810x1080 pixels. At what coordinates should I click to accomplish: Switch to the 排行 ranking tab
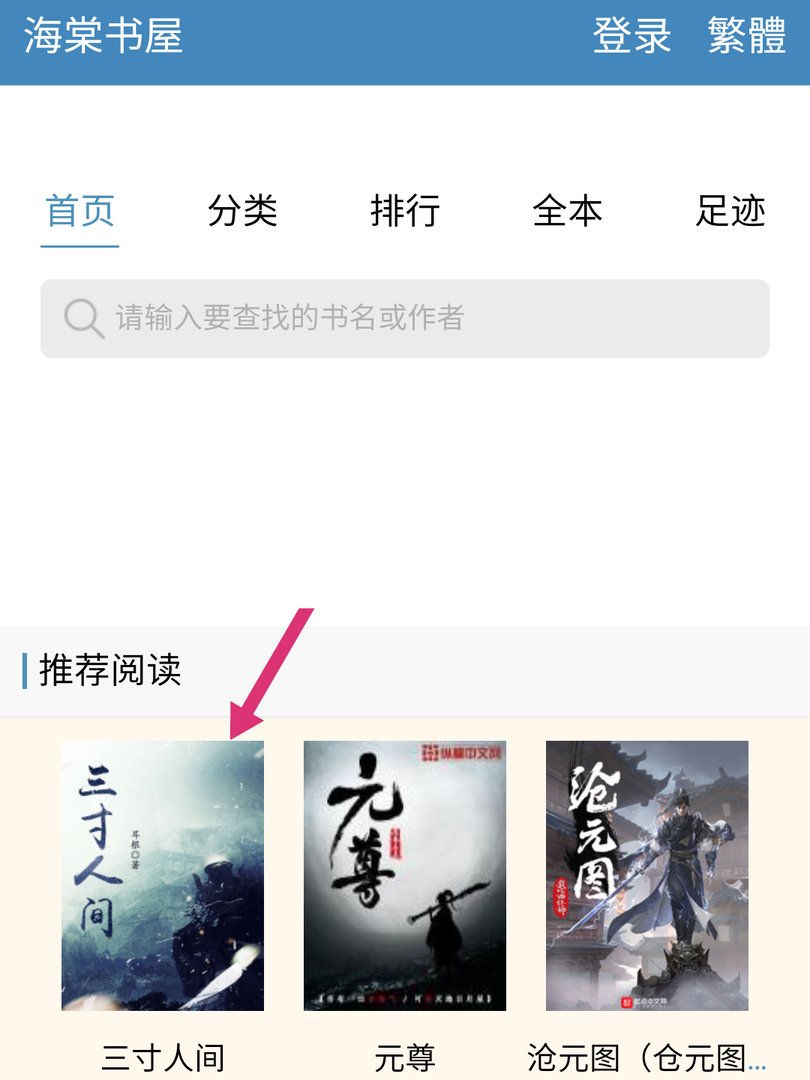click(x=405, y=212)
